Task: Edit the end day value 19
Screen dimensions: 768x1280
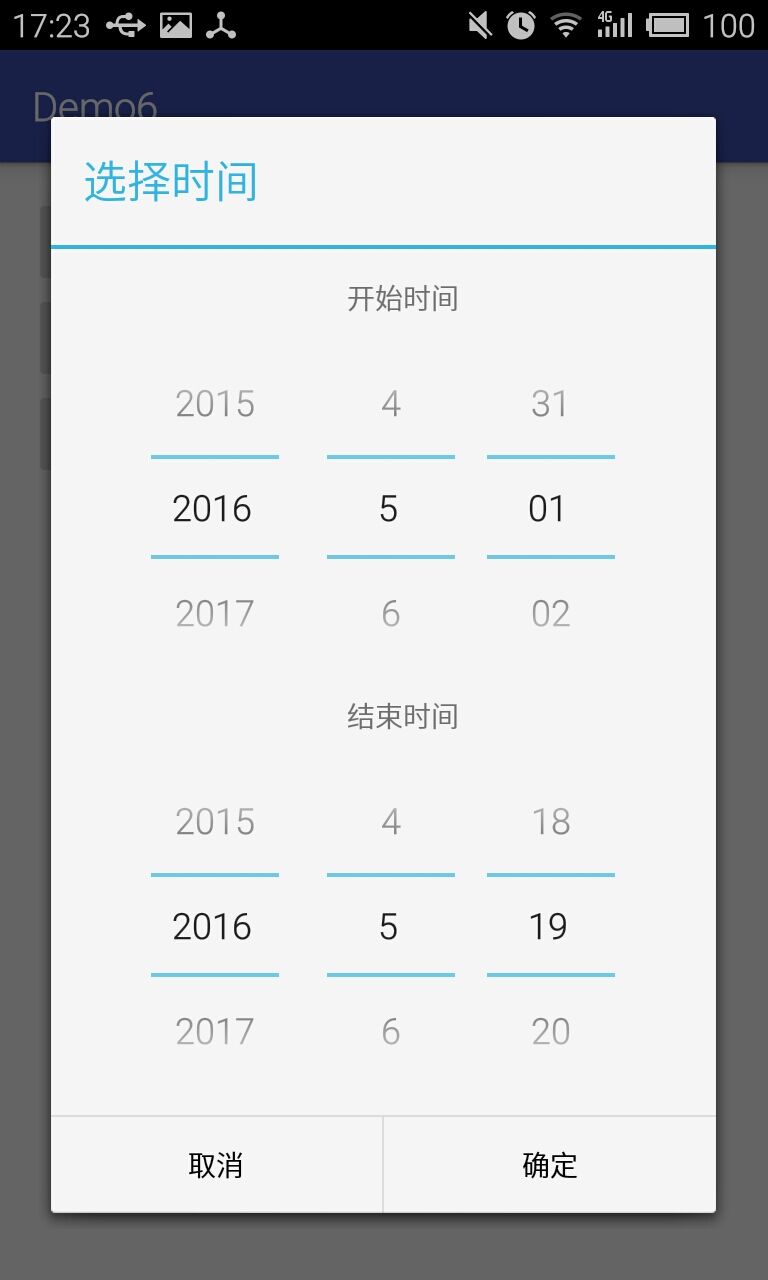Action: [x=548, y=927]
